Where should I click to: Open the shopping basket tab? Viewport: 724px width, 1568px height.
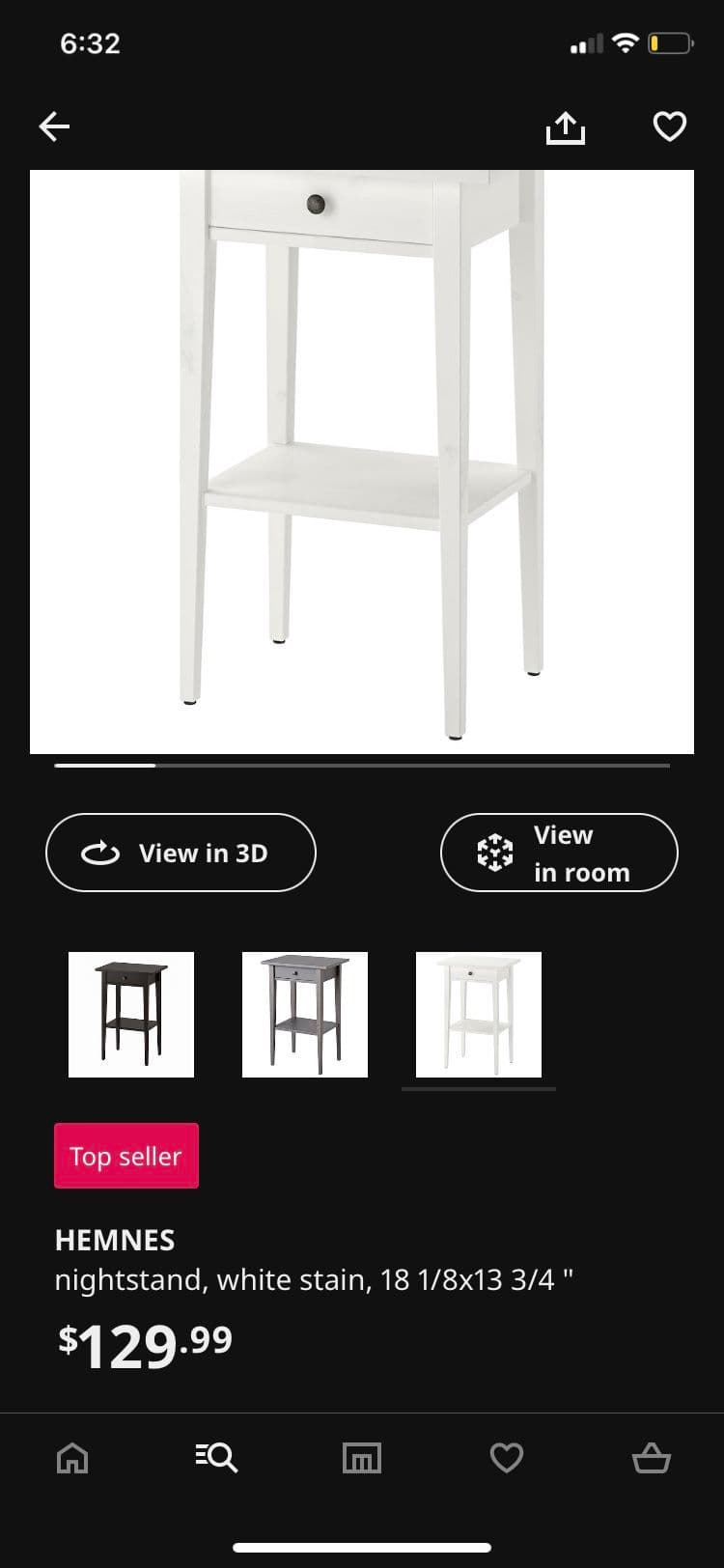point(652,1458)
